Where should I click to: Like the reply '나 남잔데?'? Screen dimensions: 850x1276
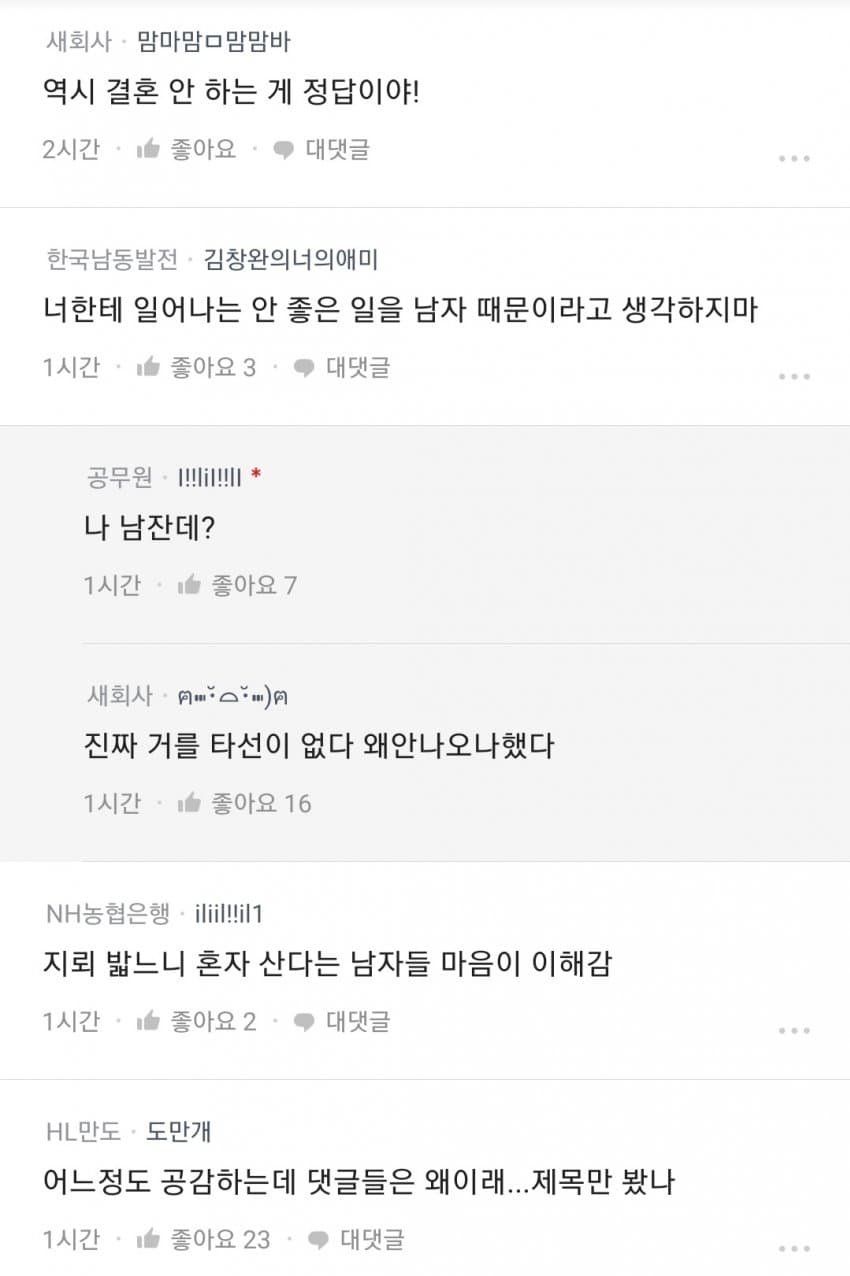coord(237,586)
